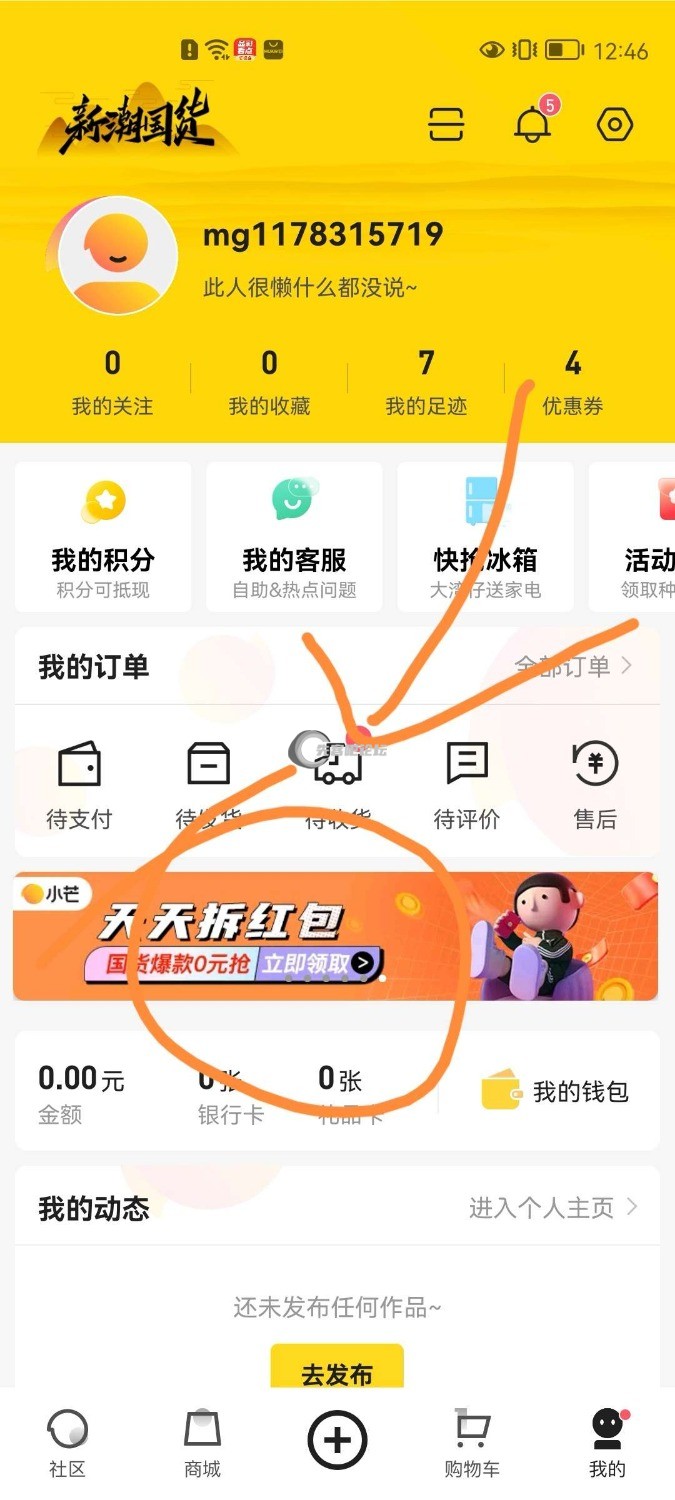Open the notifications bell

click(532, 124)
